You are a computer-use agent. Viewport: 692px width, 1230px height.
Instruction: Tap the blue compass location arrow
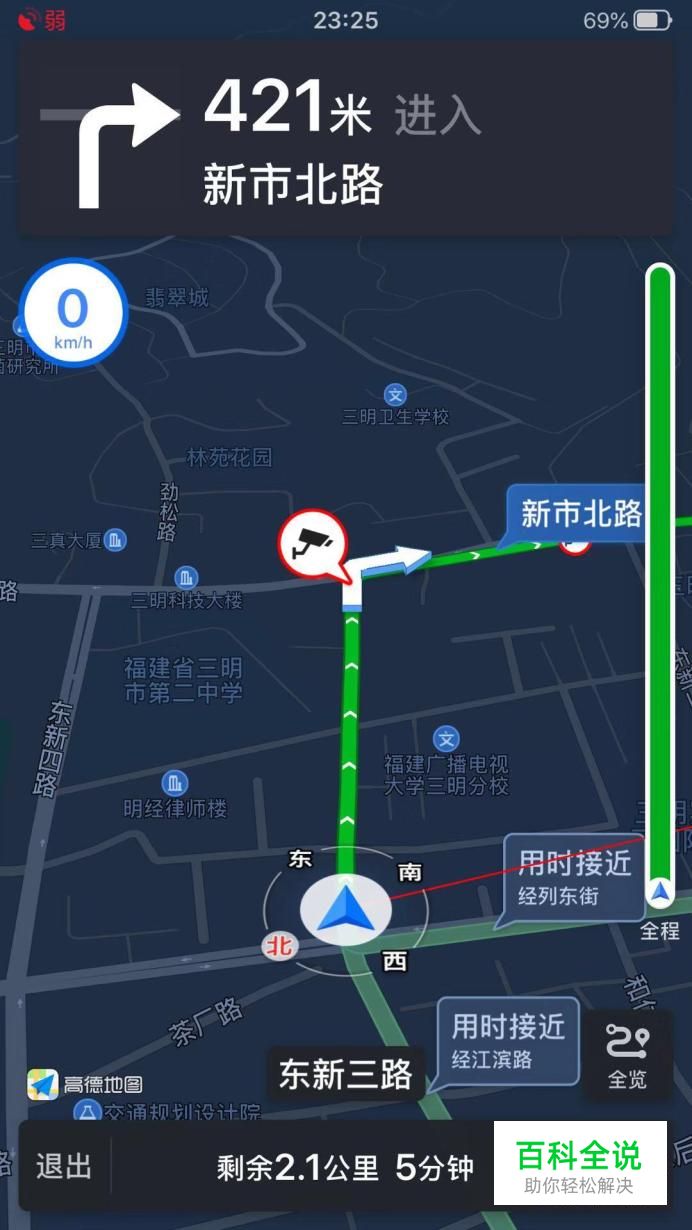click(x=346, y=911)
